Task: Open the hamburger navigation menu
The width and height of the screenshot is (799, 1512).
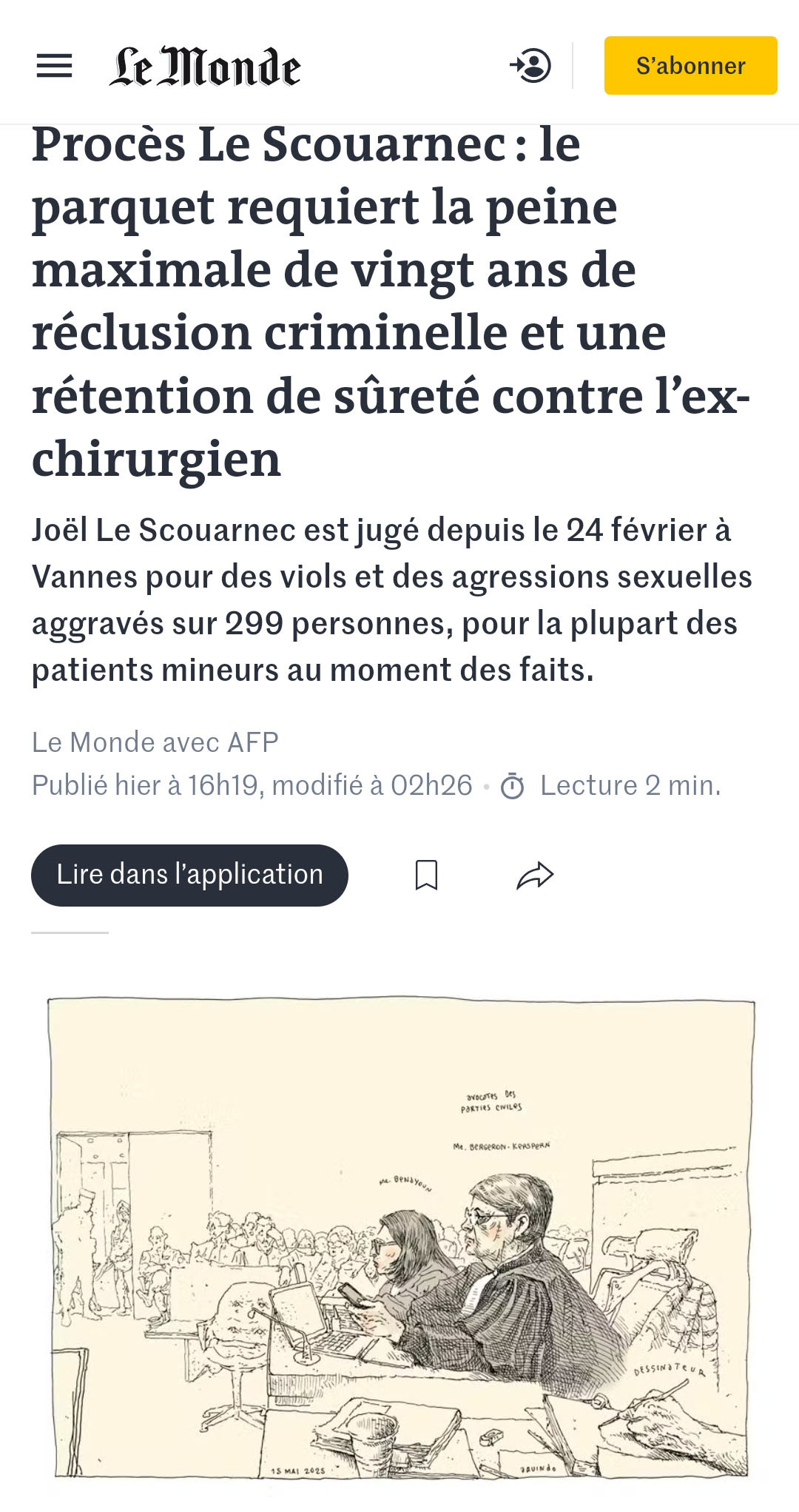Action: pyautogui.click(x=54, y=66)
